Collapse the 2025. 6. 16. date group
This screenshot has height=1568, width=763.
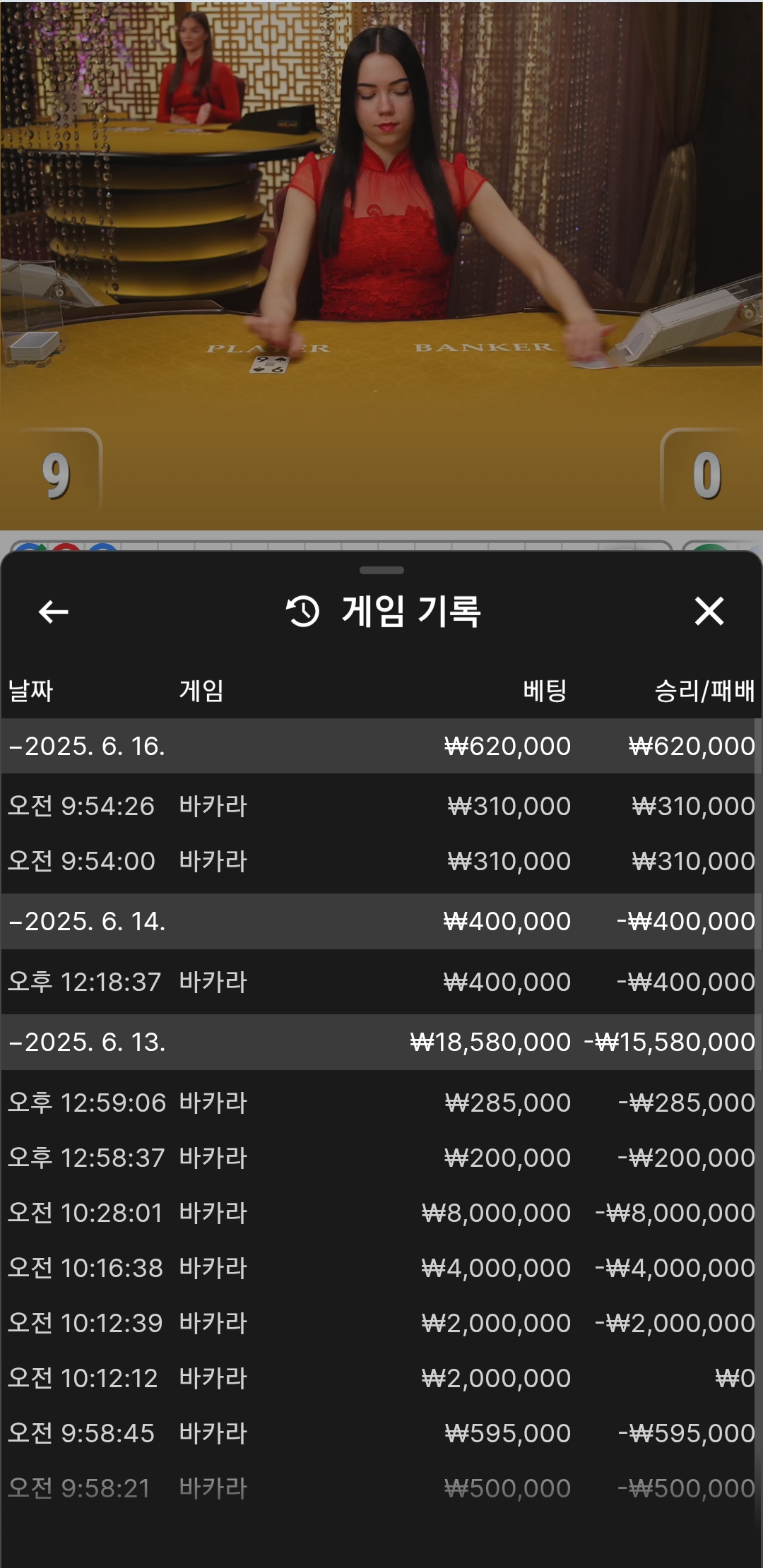click(86, 747)
